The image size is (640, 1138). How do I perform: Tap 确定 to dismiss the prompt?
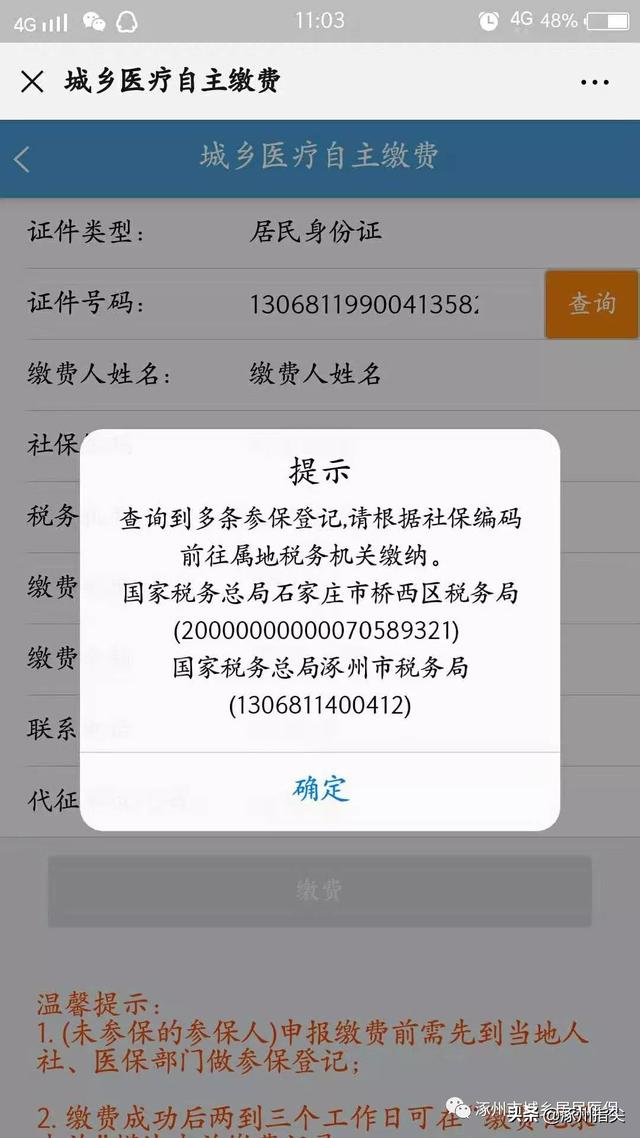320,789
